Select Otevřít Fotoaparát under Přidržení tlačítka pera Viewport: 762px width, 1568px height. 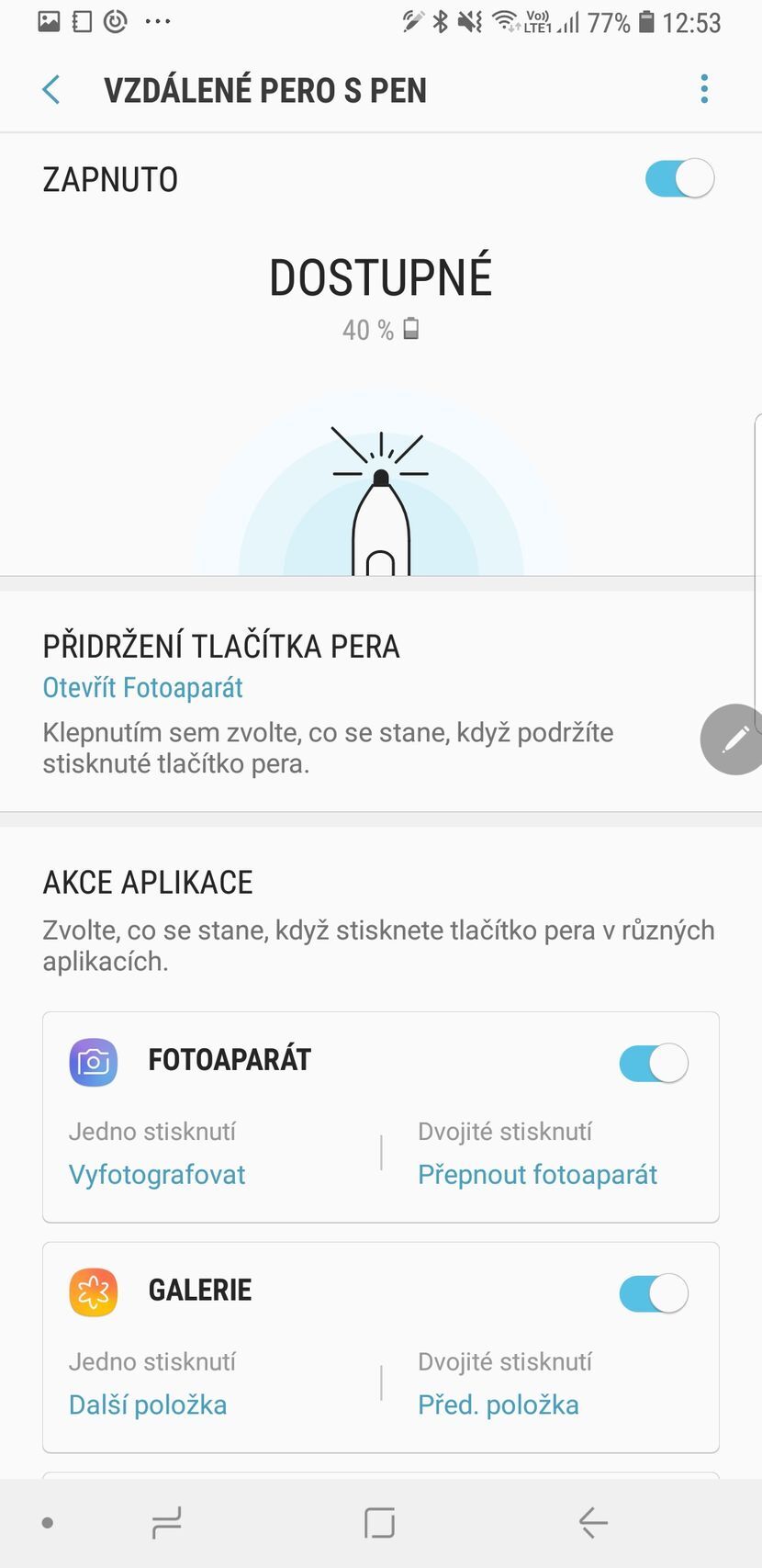(142, 687)
